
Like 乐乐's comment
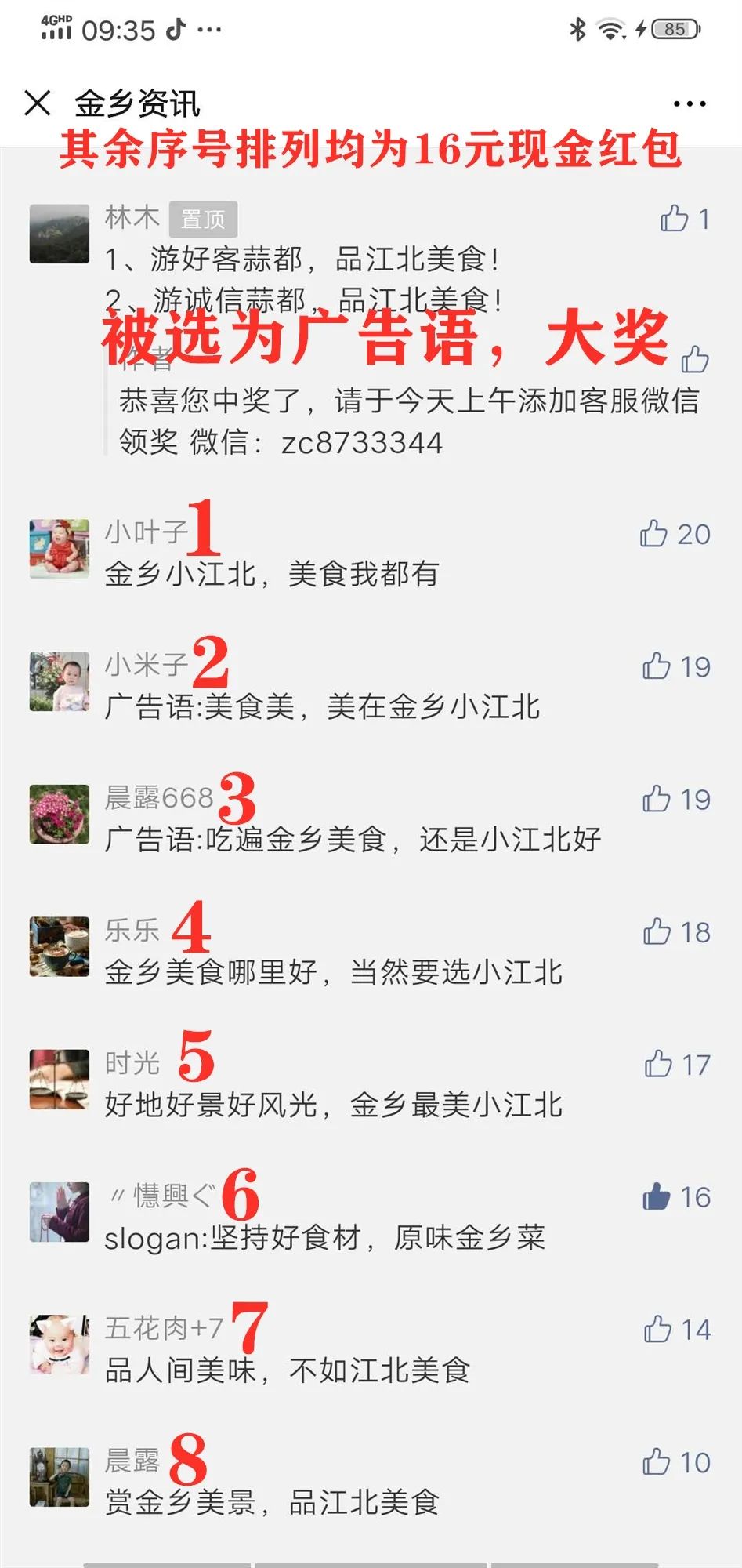click(657, 931)
